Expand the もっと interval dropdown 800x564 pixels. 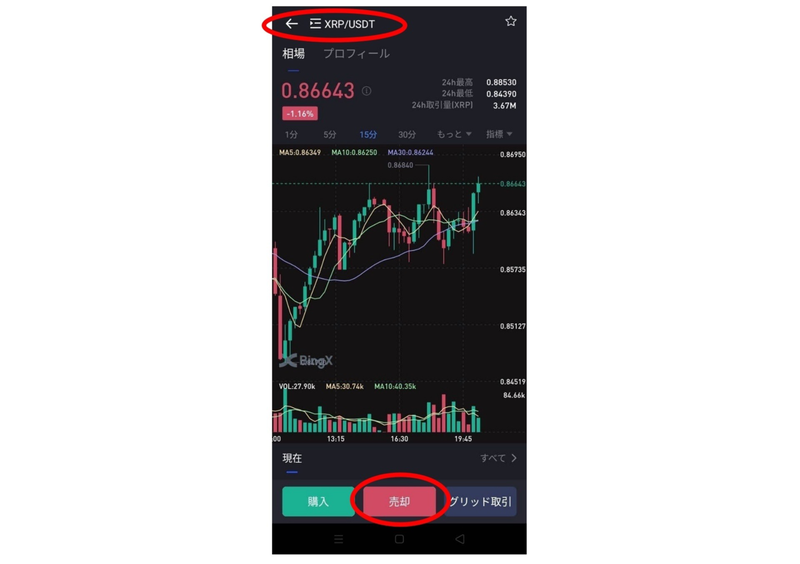tap(453, 134)
